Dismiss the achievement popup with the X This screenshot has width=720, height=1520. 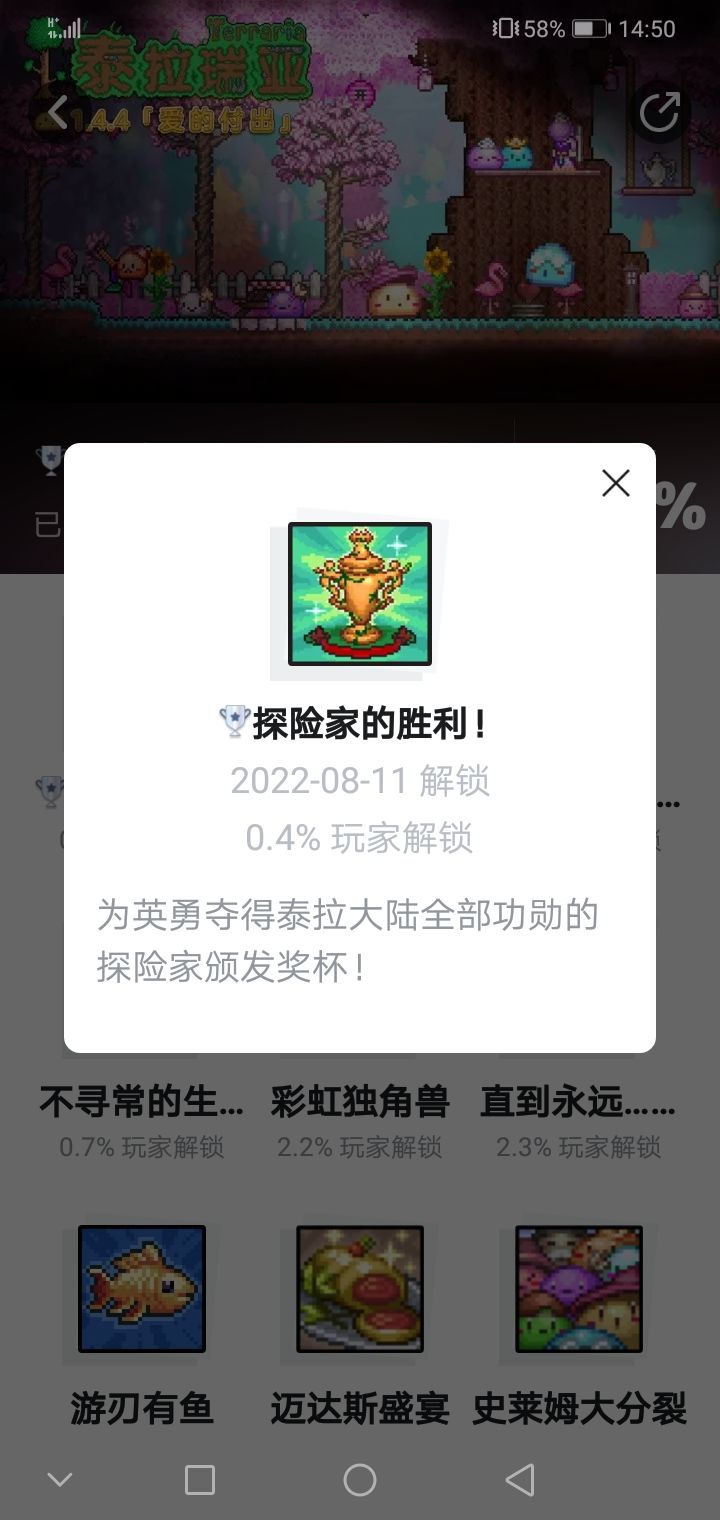click(x=615, y=483)
